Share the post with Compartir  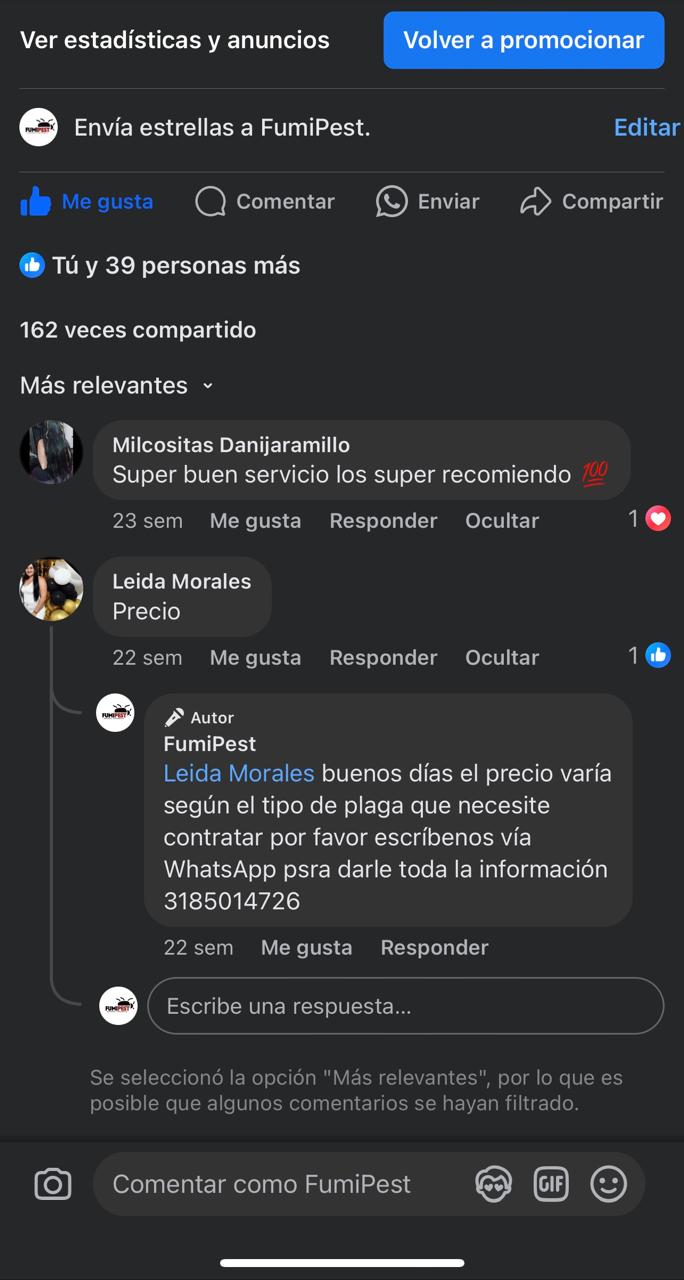(592, 201)
